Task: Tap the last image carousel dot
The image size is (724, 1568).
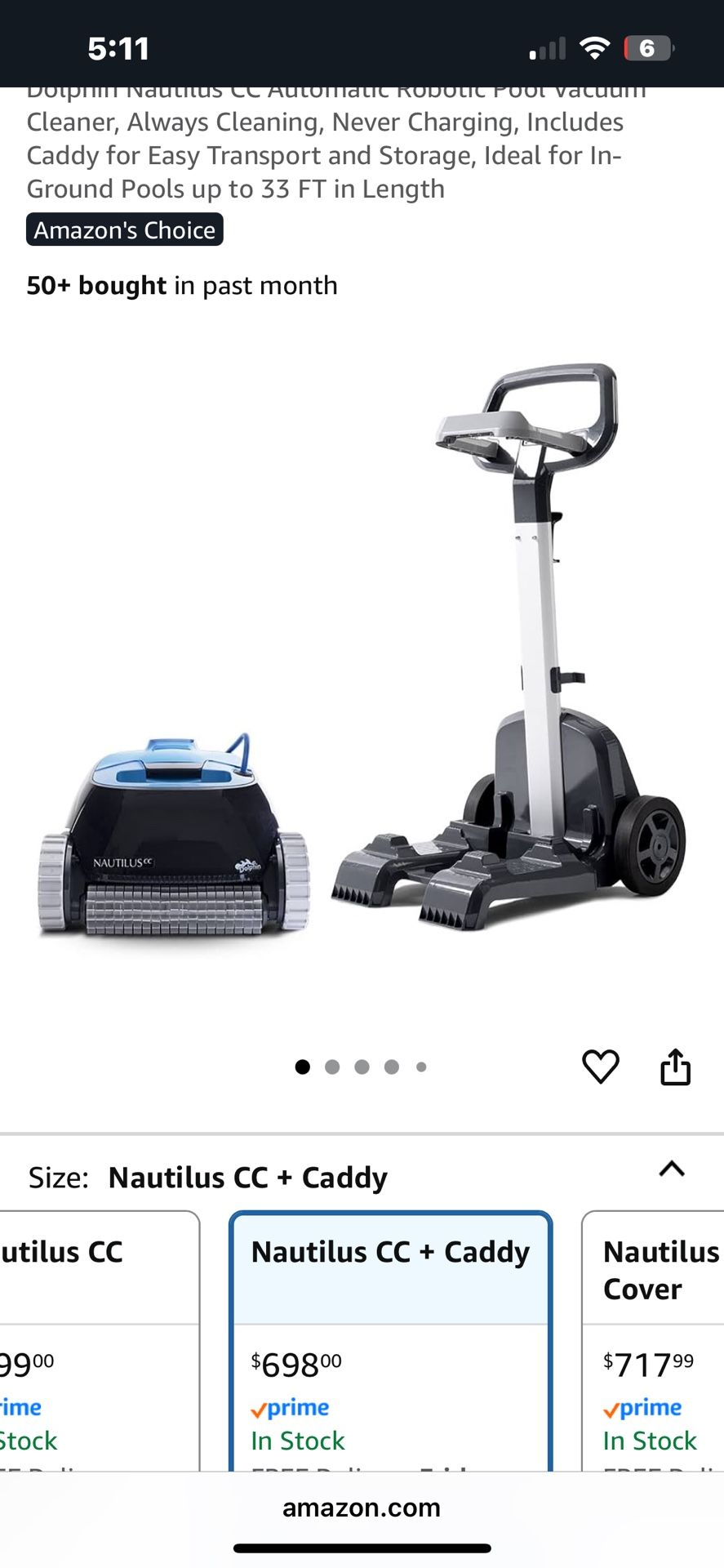Action: pyautogui.click(x=422, y=1066)
